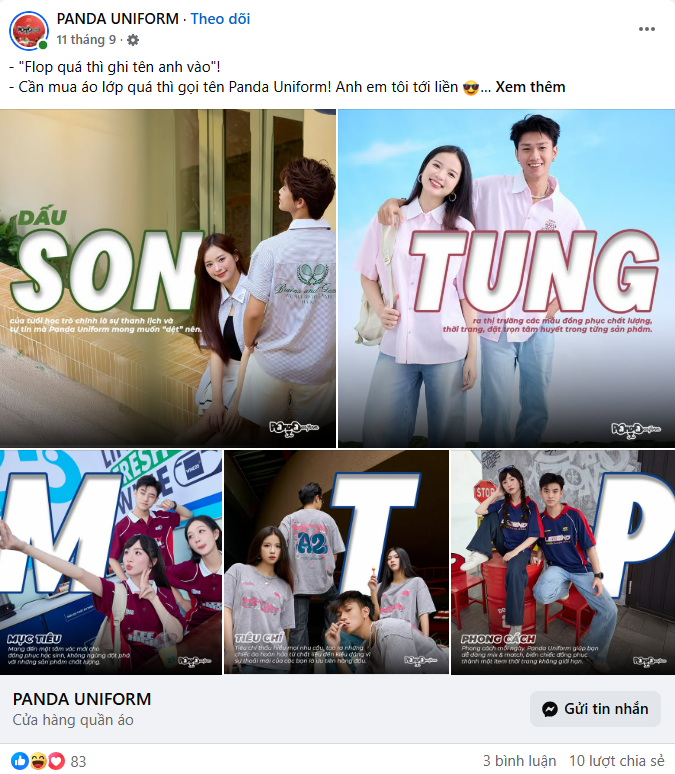
Task: Open the P photo tile
Action: pos(562,561)
